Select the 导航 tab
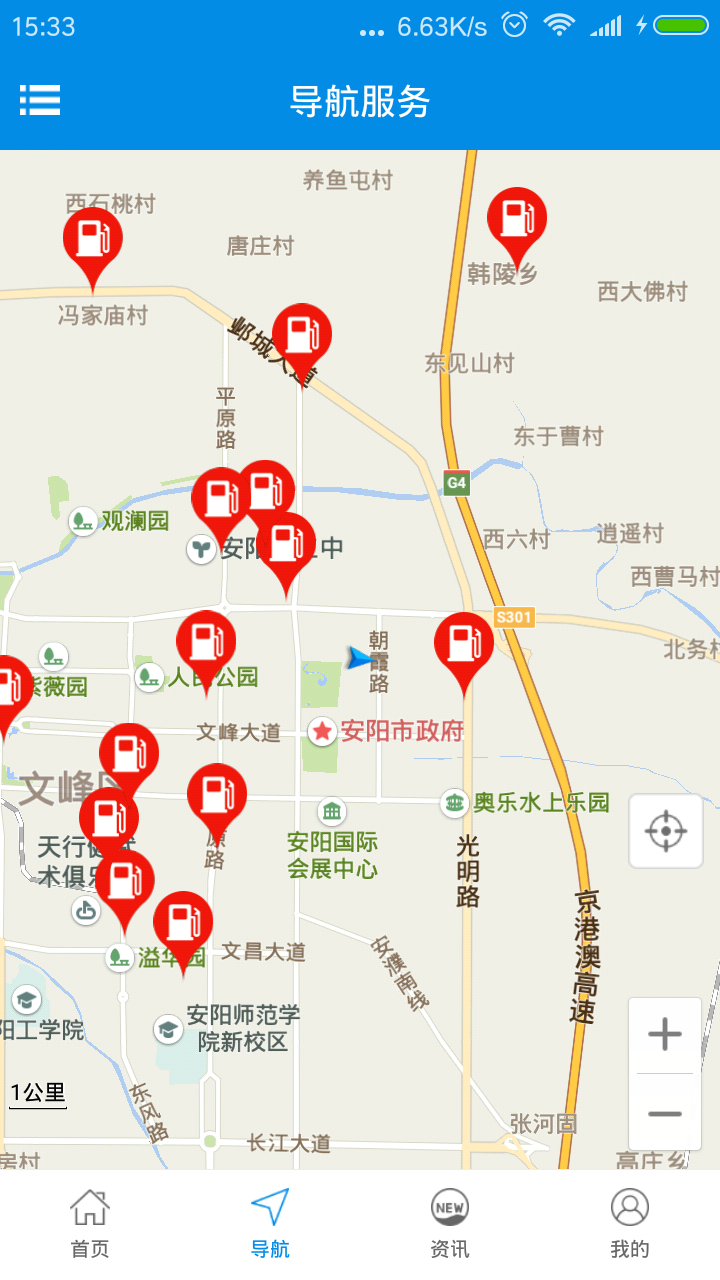 click(270, 1224)
